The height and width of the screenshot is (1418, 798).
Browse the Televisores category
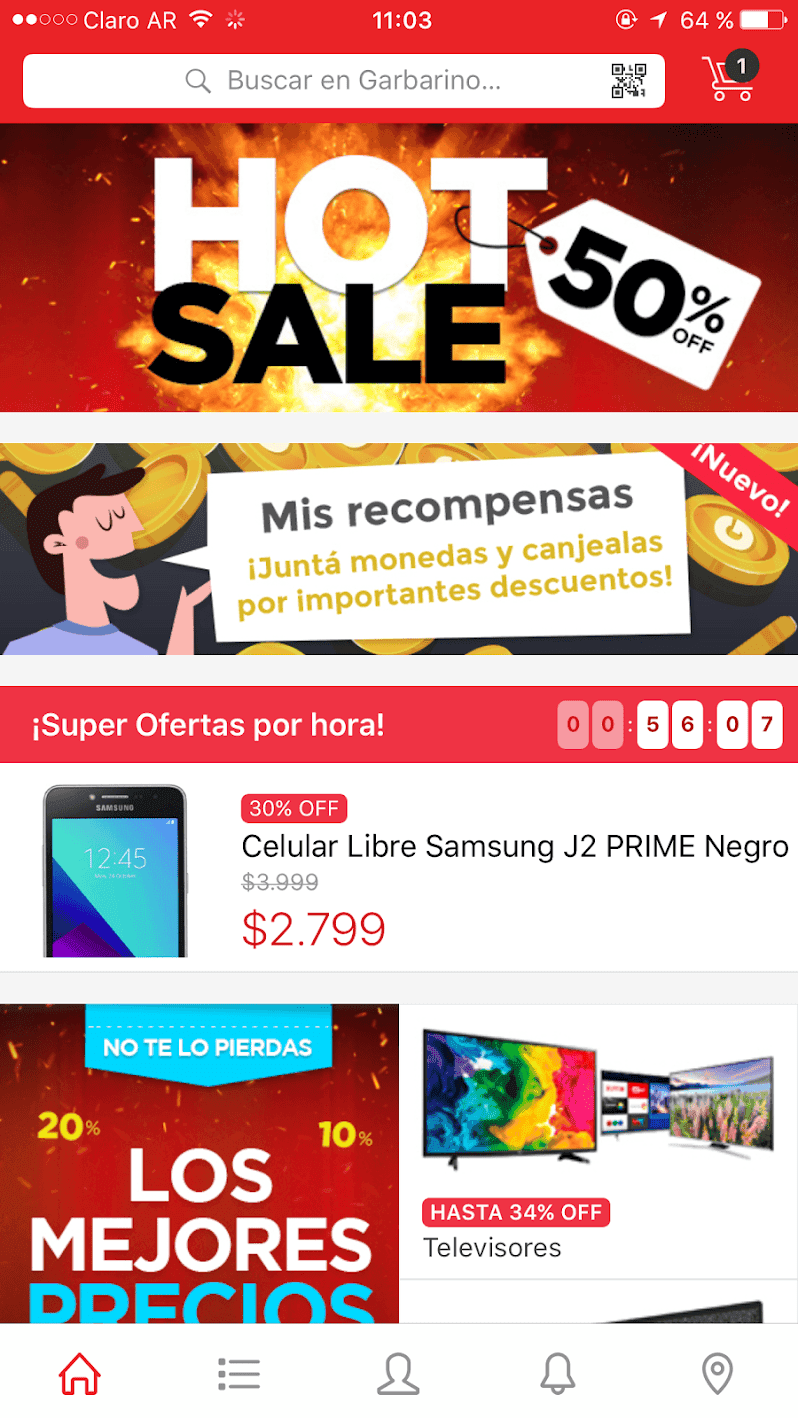(598, 1141)
